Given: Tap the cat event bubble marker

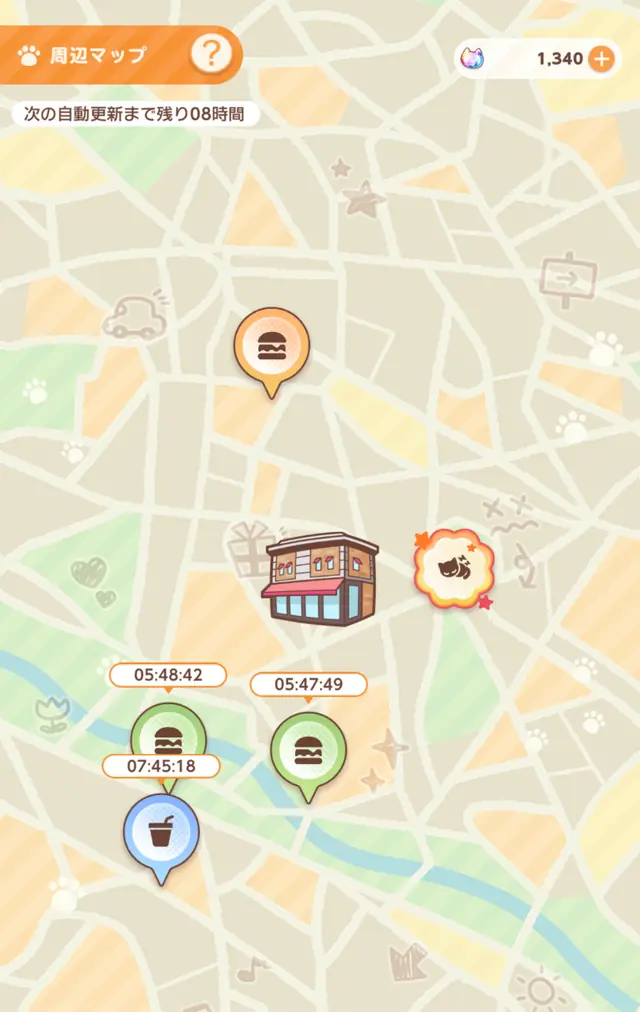Looking at the screenshot, I should [x=454, y=571].
